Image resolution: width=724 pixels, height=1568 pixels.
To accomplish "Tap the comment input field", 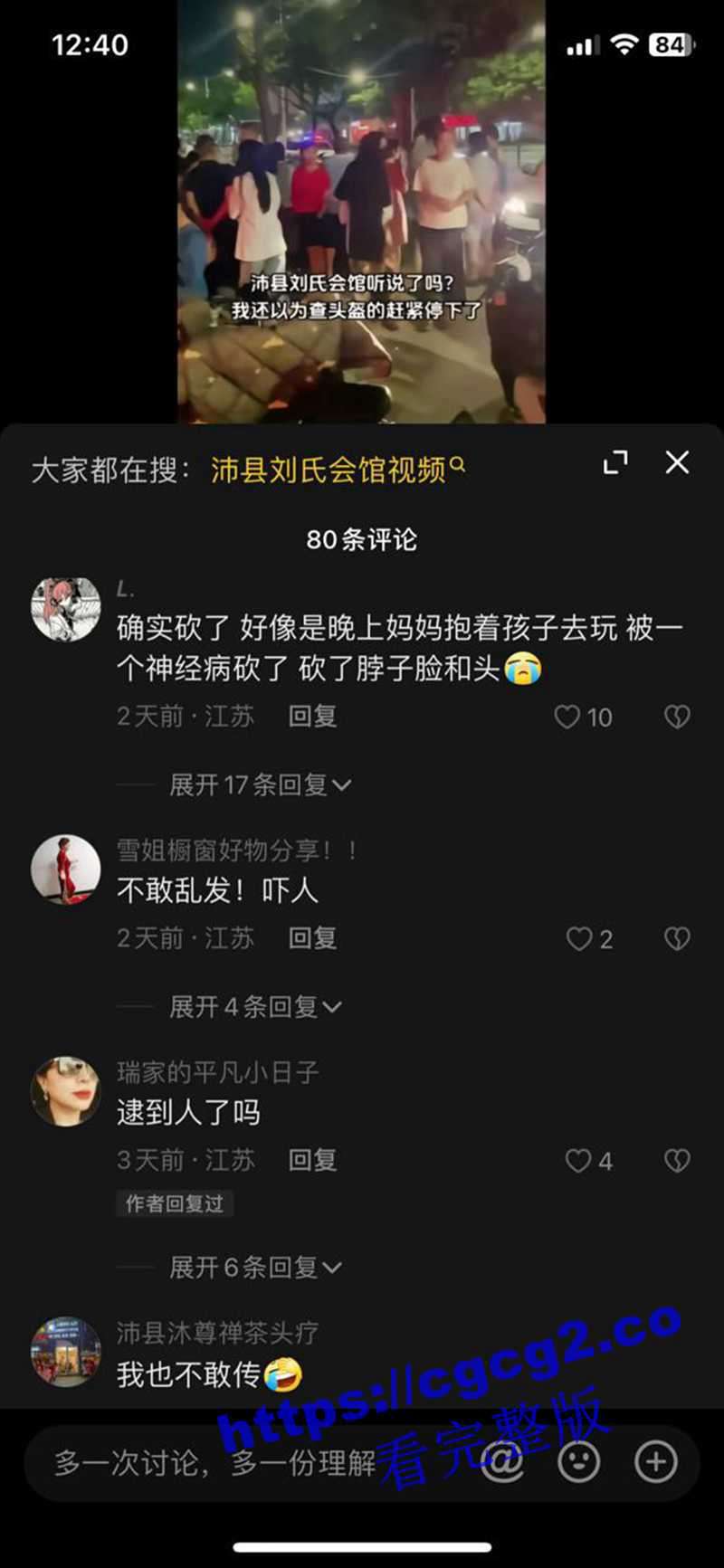I will tap(217, 1462).
